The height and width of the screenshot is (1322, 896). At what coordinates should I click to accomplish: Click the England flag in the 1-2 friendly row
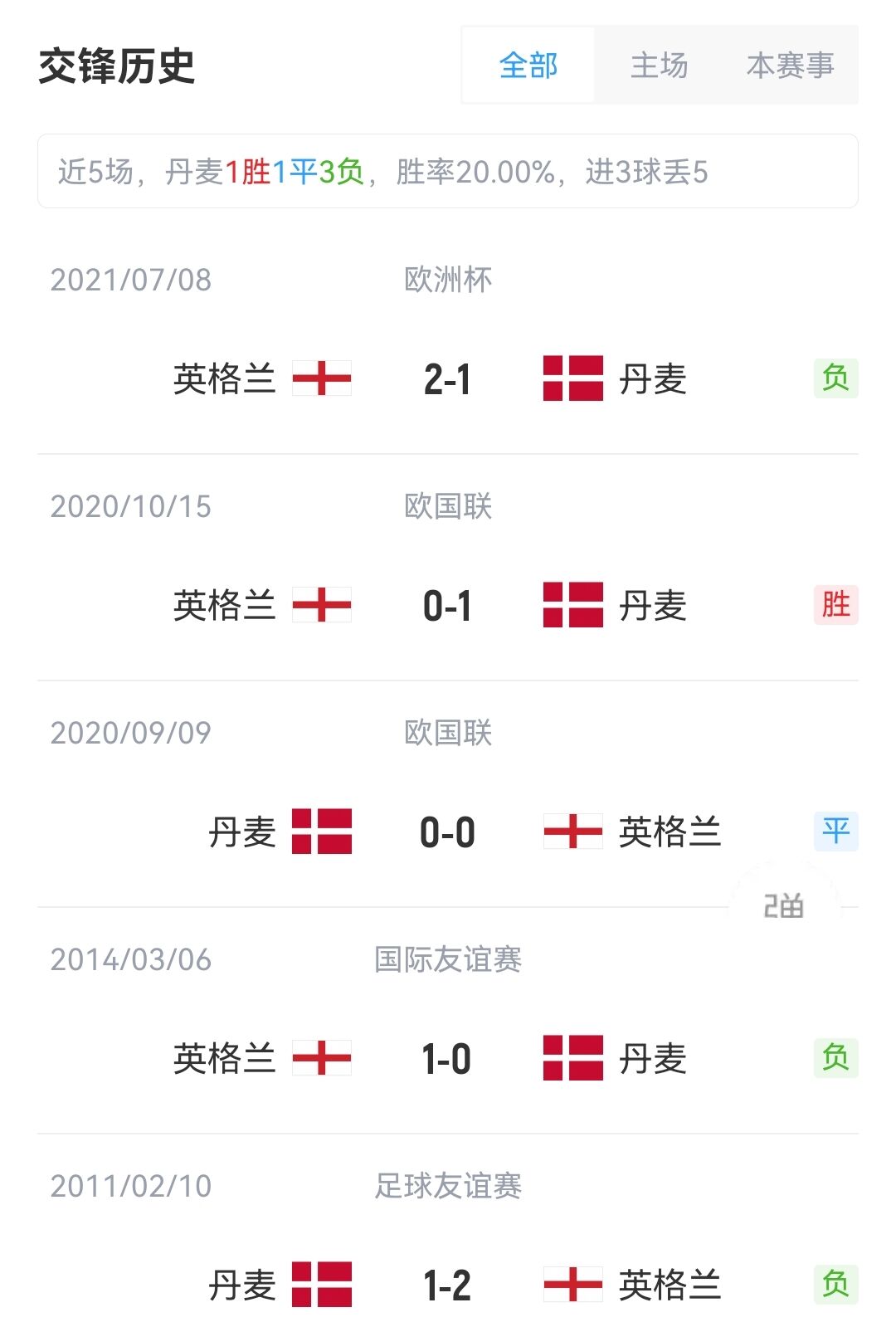point(572,1283)
